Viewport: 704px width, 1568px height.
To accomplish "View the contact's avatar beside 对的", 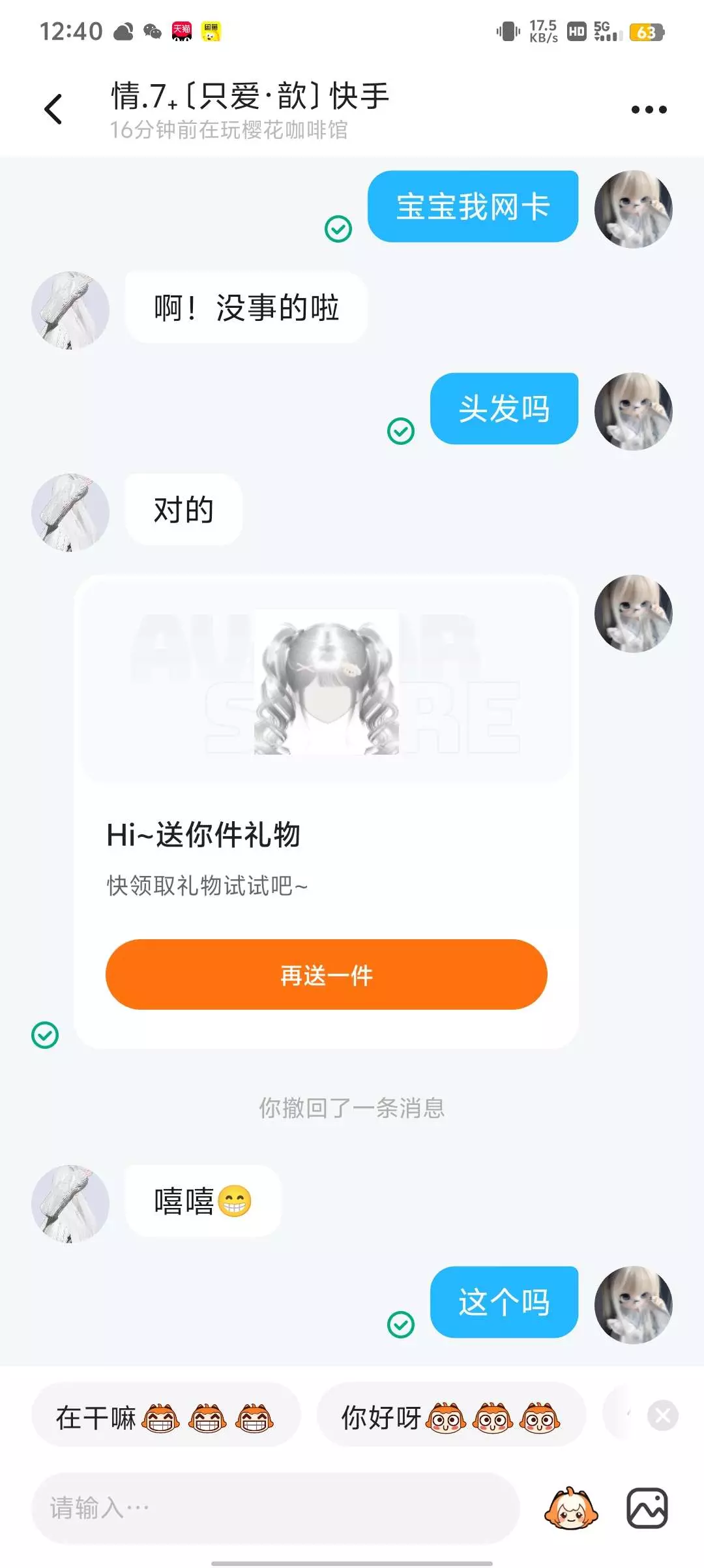I will click(x=70, y=512).
